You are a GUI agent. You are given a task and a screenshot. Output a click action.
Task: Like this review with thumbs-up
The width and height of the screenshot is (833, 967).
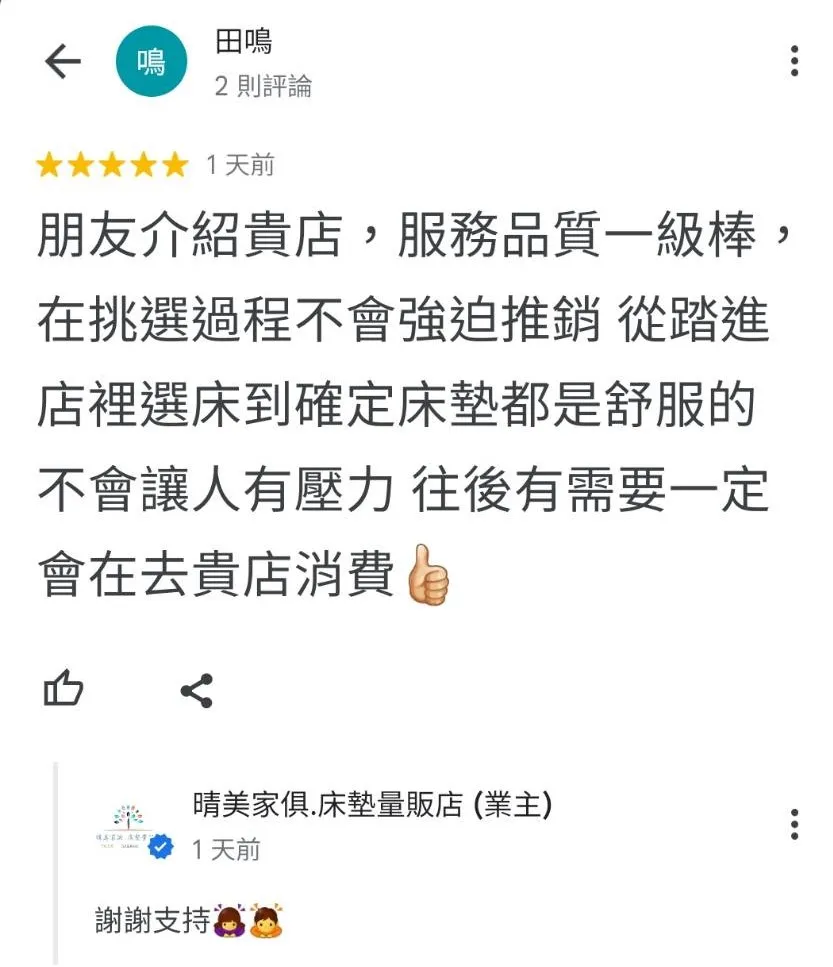click(x=63, y=690)
